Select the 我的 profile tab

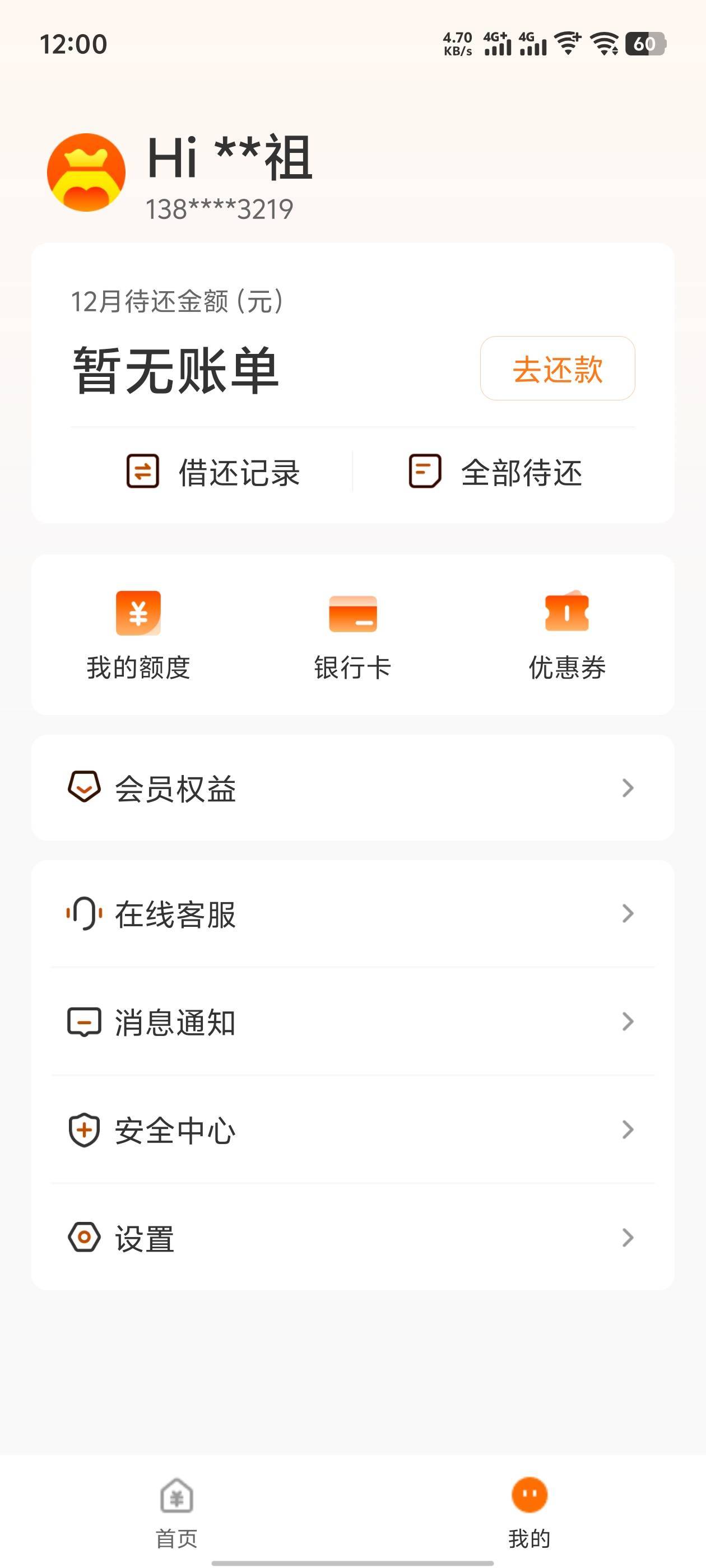point(529,1512)
